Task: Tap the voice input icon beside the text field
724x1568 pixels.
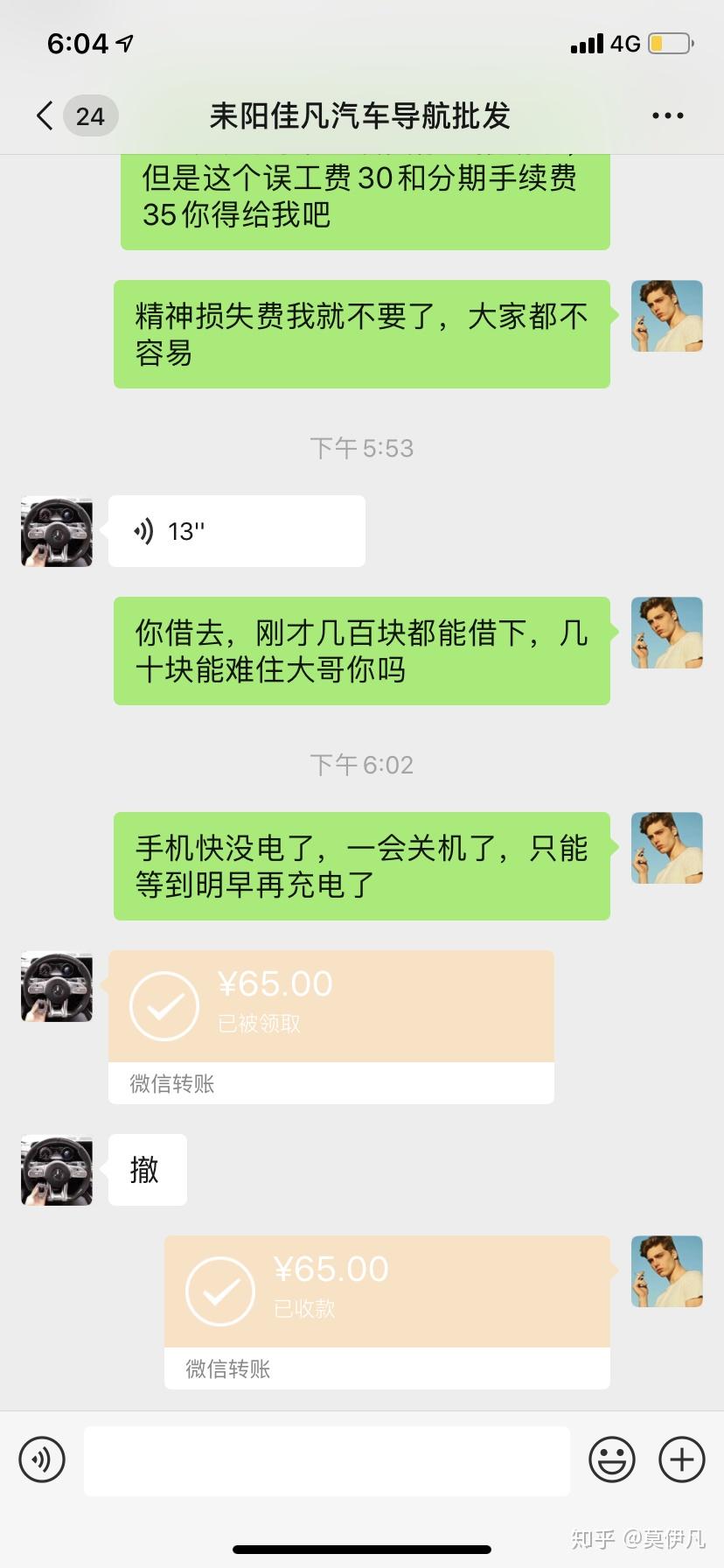Action: 41,1459
